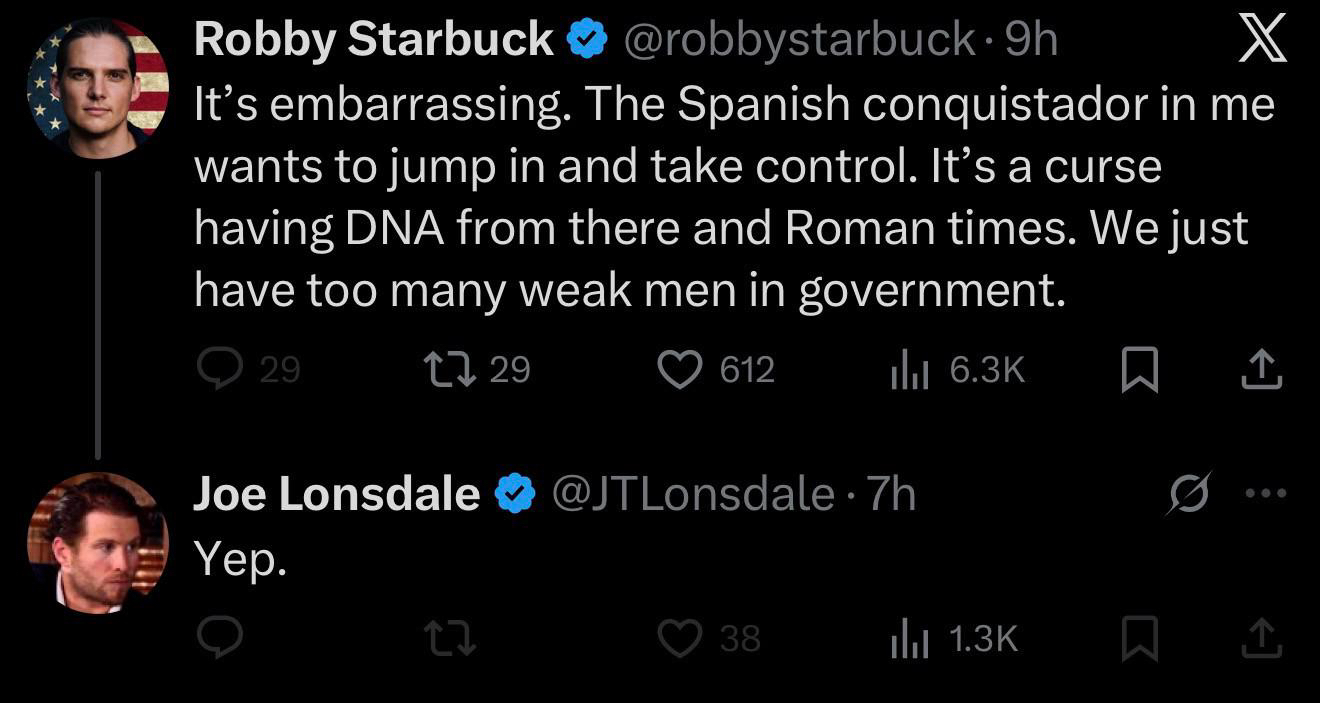
Task: Repost Joe Lonsdale's Yep reply
Action: [449, 638]
